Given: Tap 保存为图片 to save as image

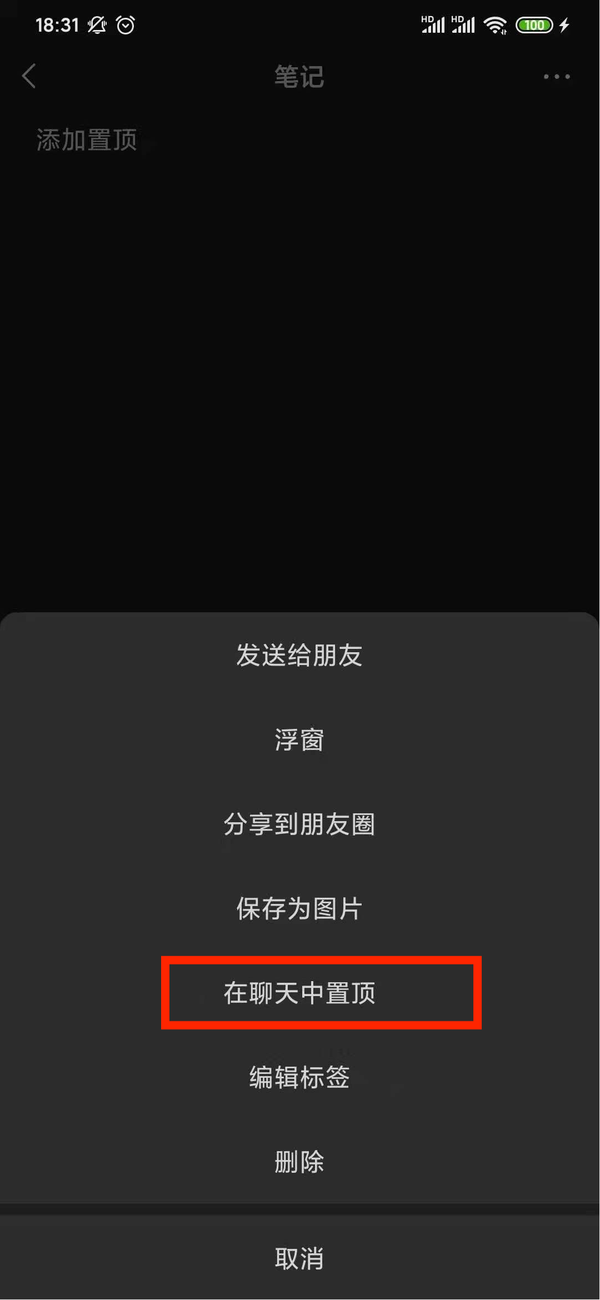Looking at the screenshot, I should click(299, 908).
